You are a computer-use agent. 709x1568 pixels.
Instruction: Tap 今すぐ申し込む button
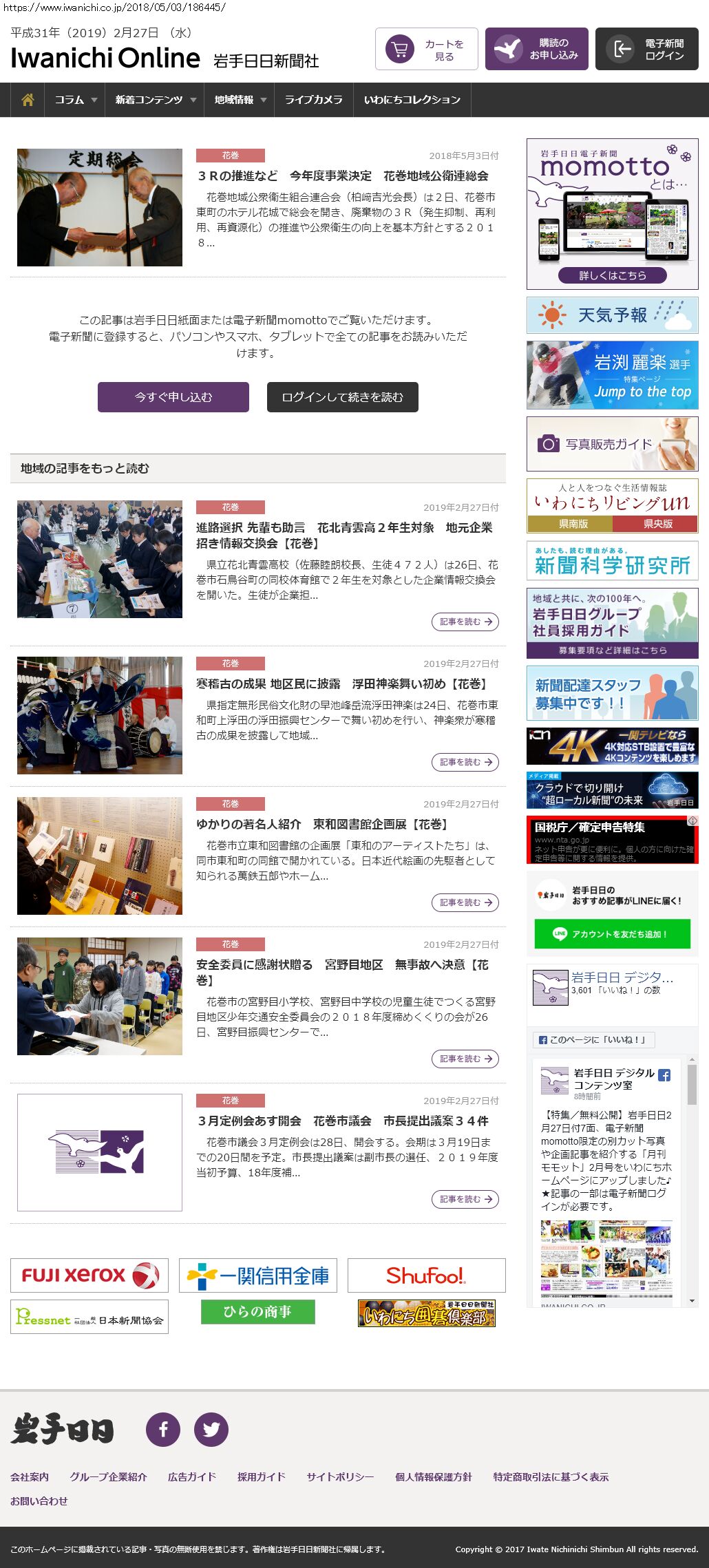point(173,397)
